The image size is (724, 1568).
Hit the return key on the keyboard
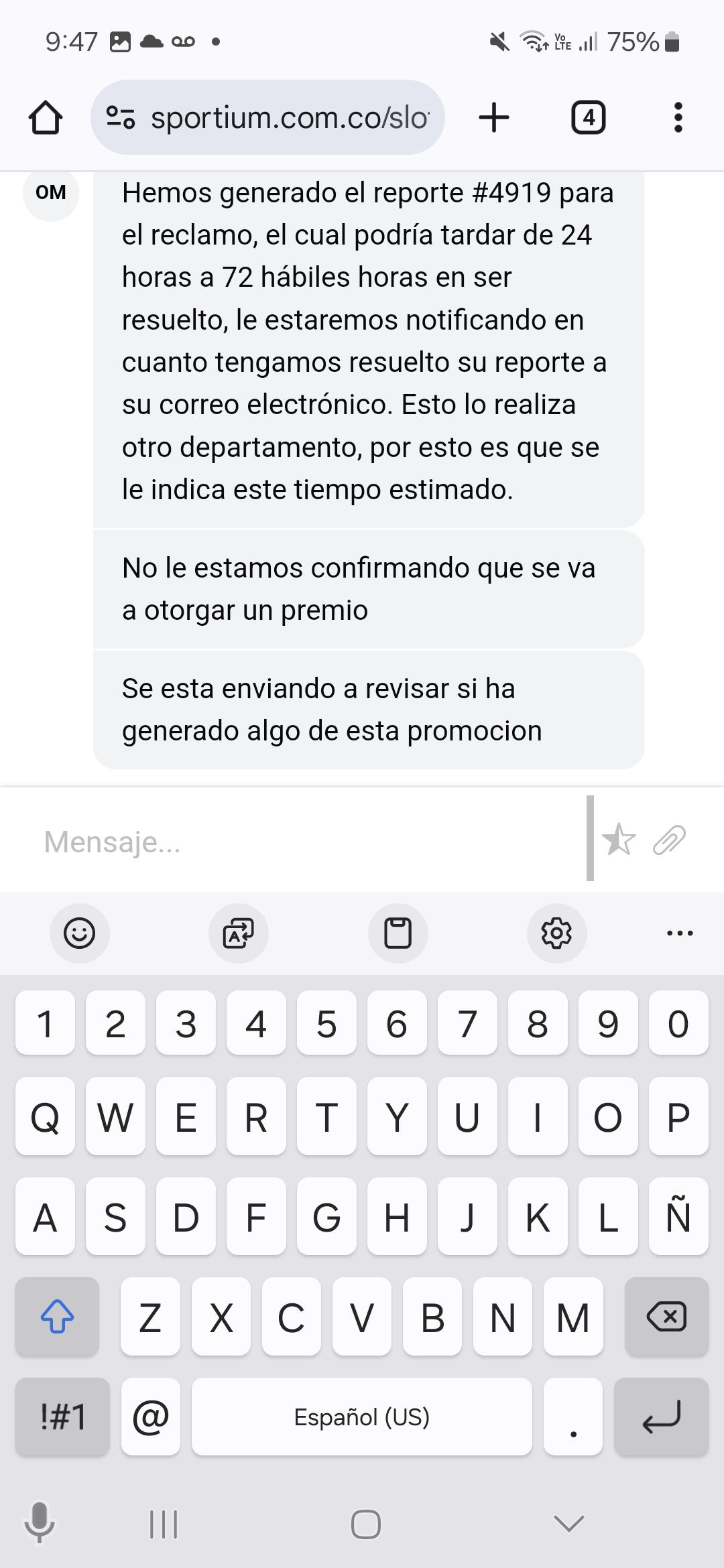(661, 1417)
